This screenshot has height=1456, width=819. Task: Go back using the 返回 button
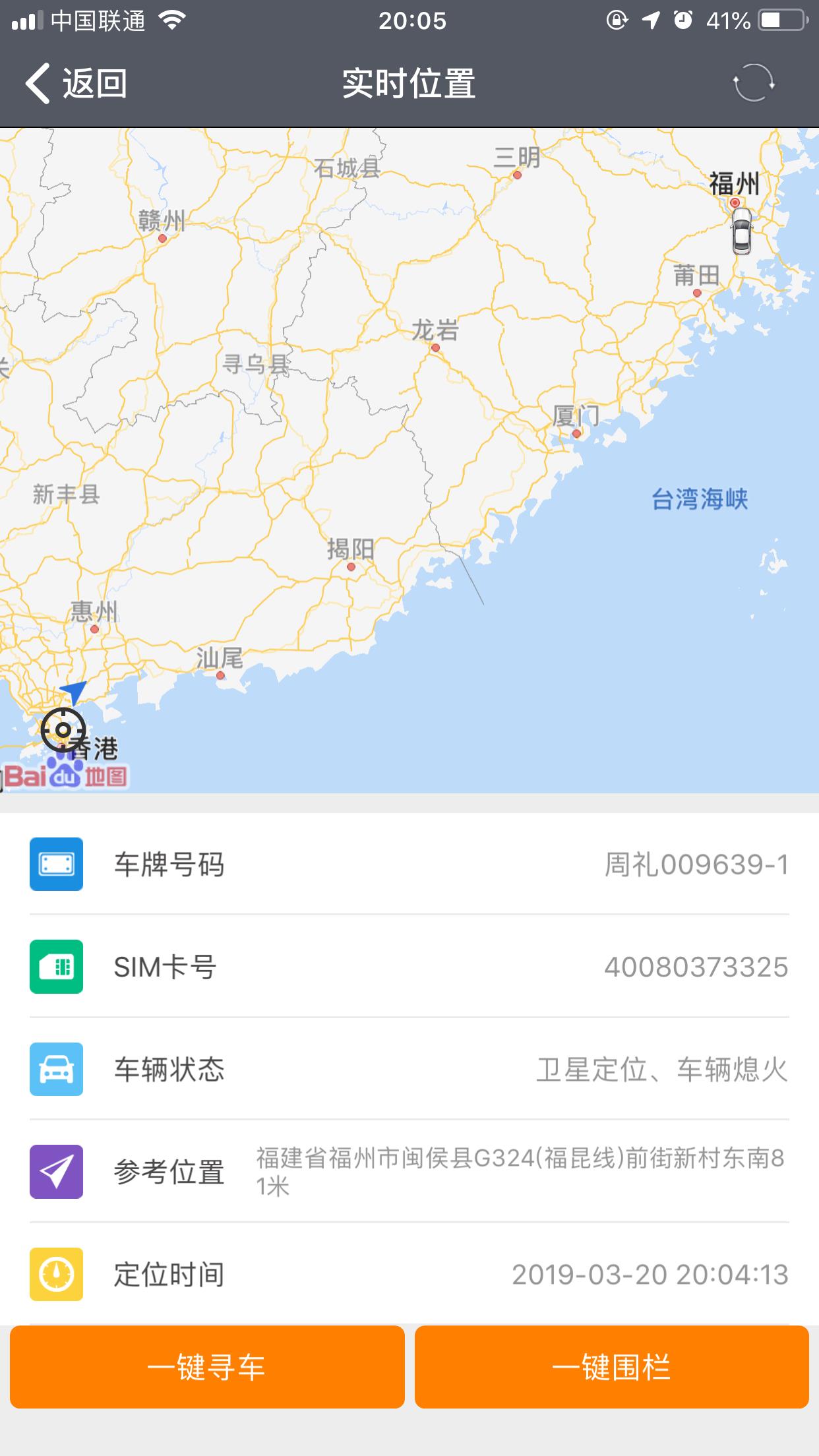pyautogui.click(x=76, y=84)
